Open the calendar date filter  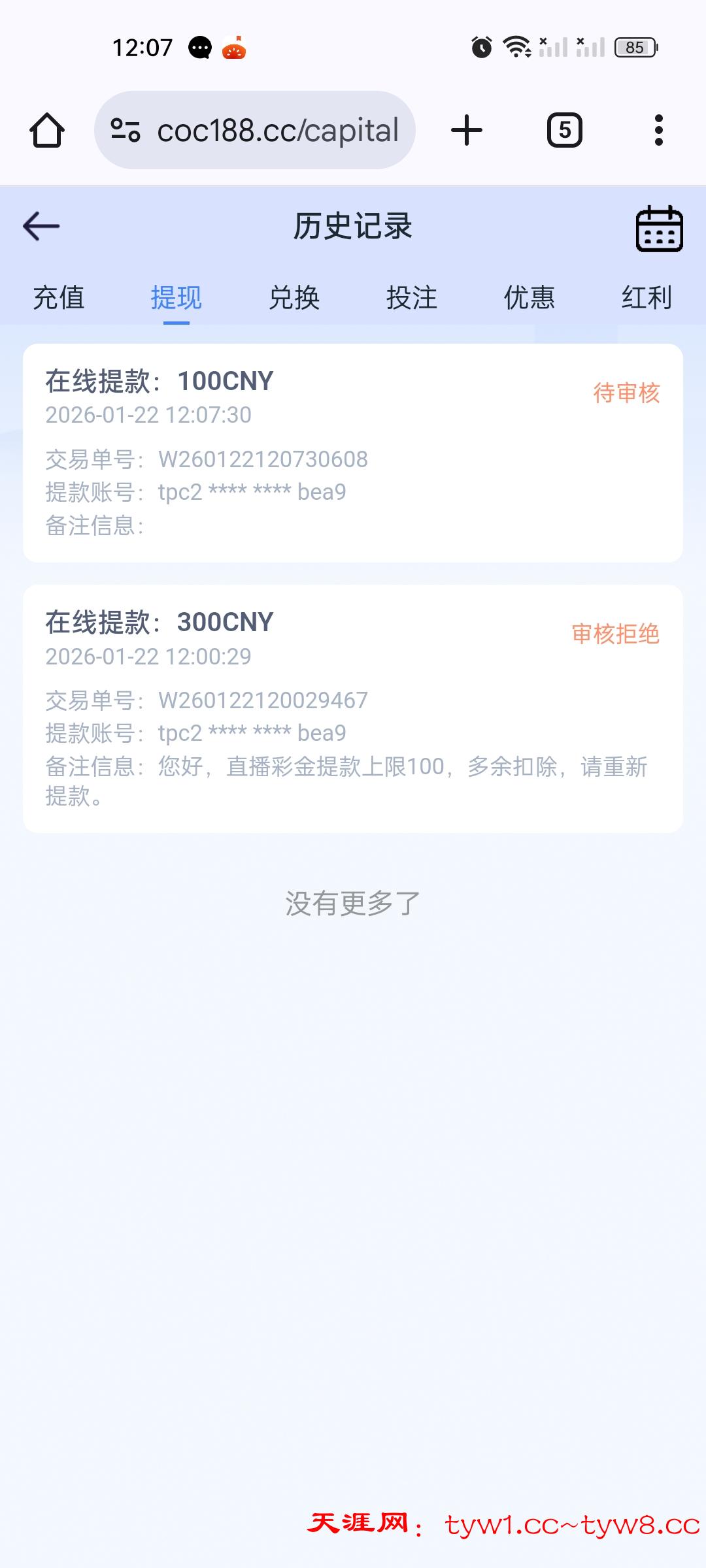[659, 228]
